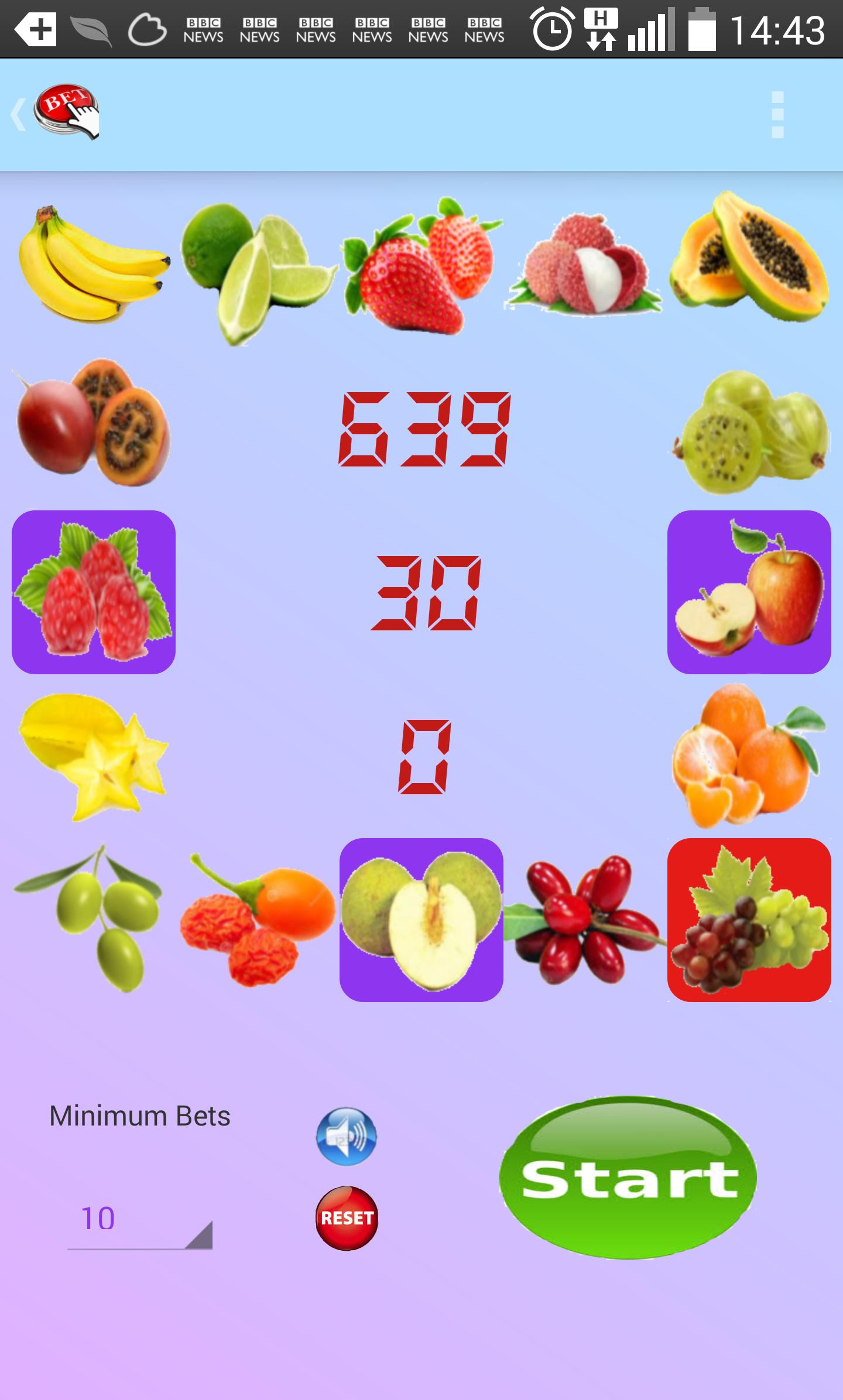Select the red cornelian cherries tile
Image resolution: width=843 pixels, height=1400 pixels.
click(585, 919)
